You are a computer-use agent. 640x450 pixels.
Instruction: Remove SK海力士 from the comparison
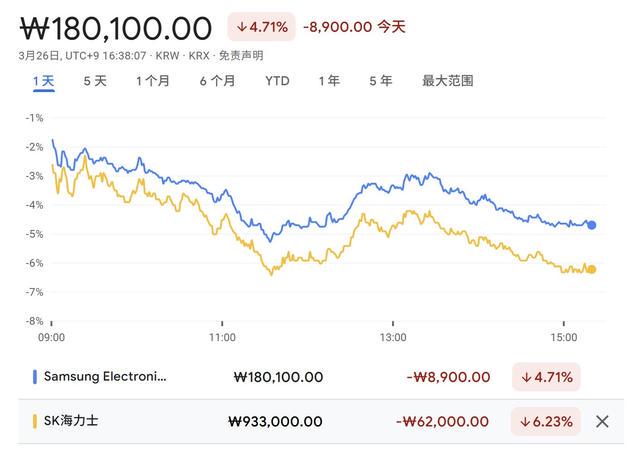[x=602, y=422]
